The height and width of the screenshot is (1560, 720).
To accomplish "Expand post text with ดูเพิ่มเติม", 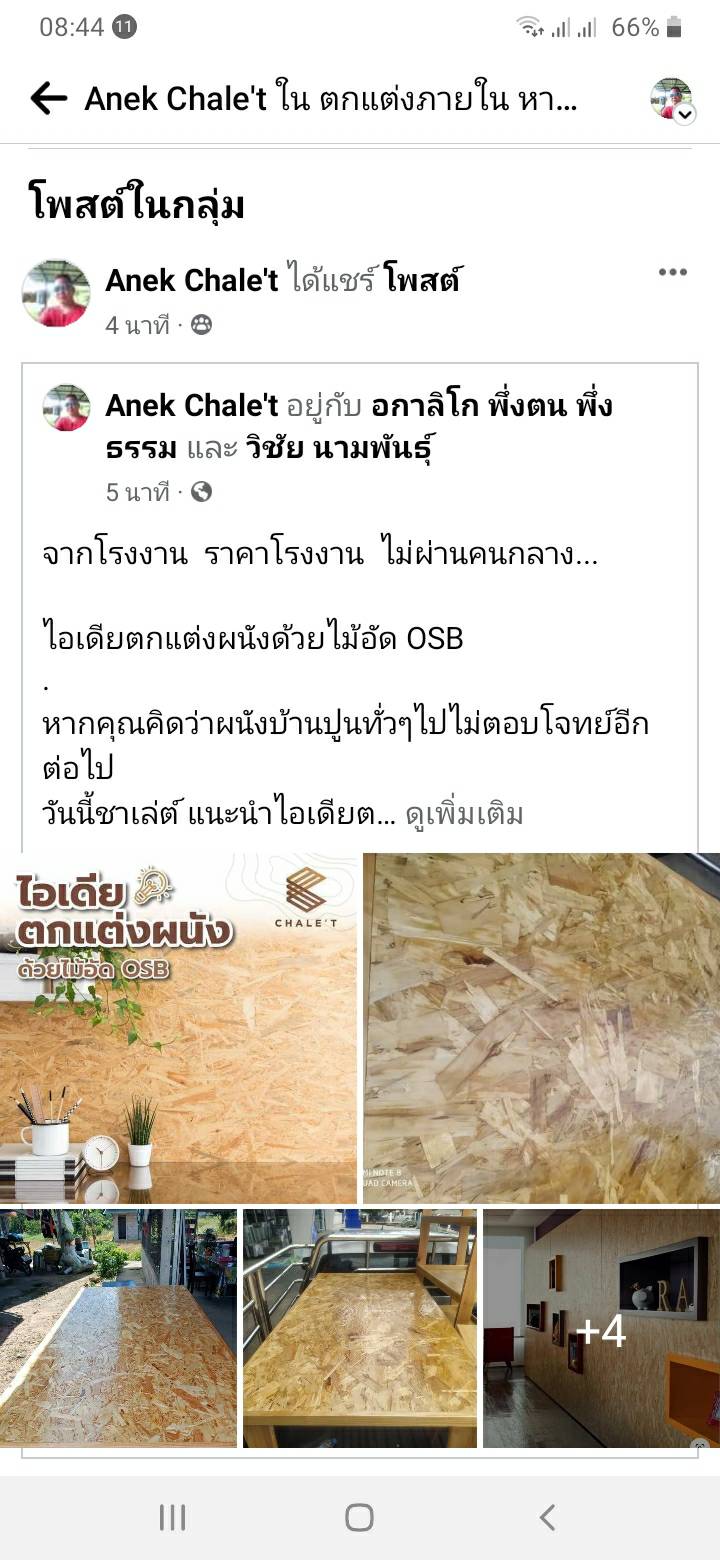I will 464,814.
